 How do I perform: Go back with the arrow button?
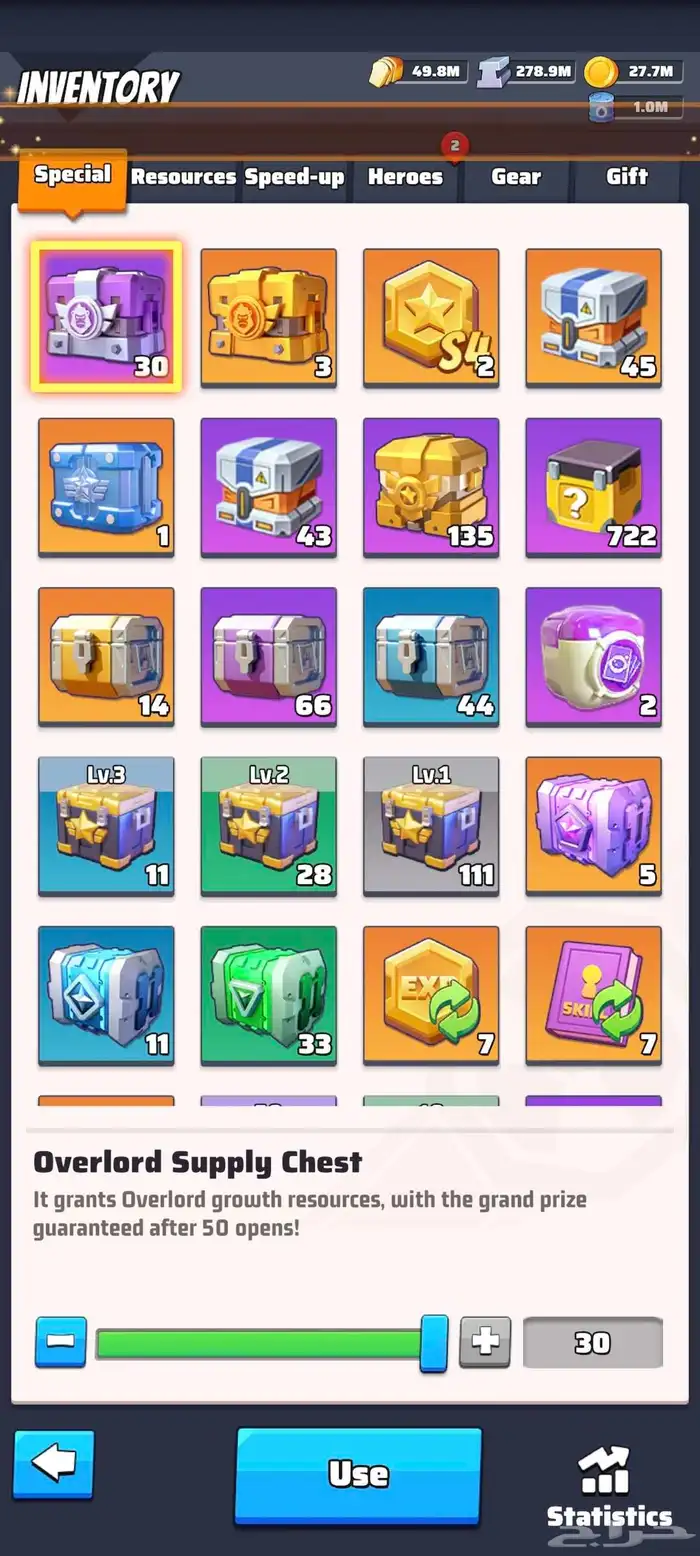point(54,1464)
